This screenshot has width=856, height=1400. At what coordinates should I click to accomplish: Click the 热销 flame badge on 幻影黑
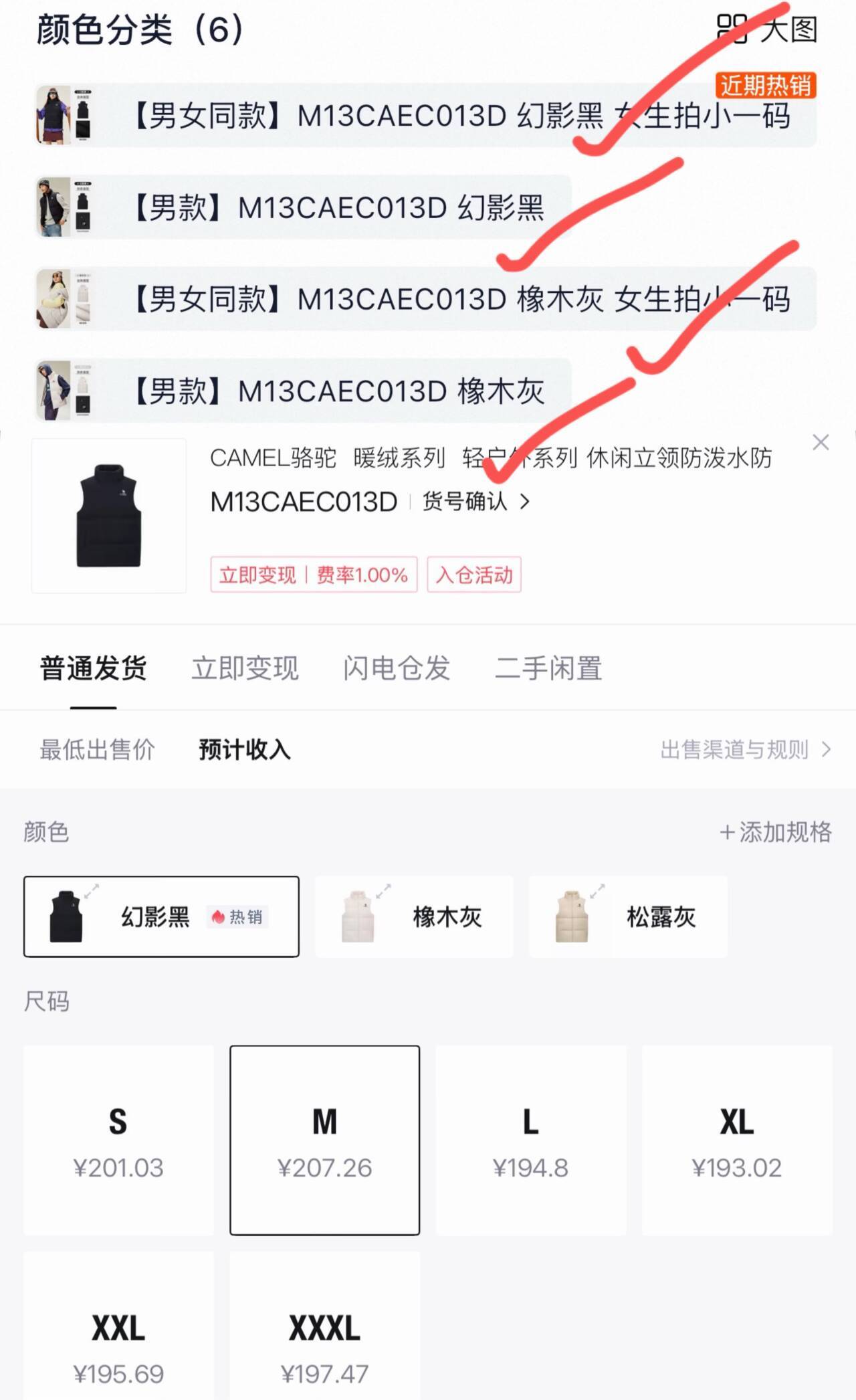(x=236, y=918)
